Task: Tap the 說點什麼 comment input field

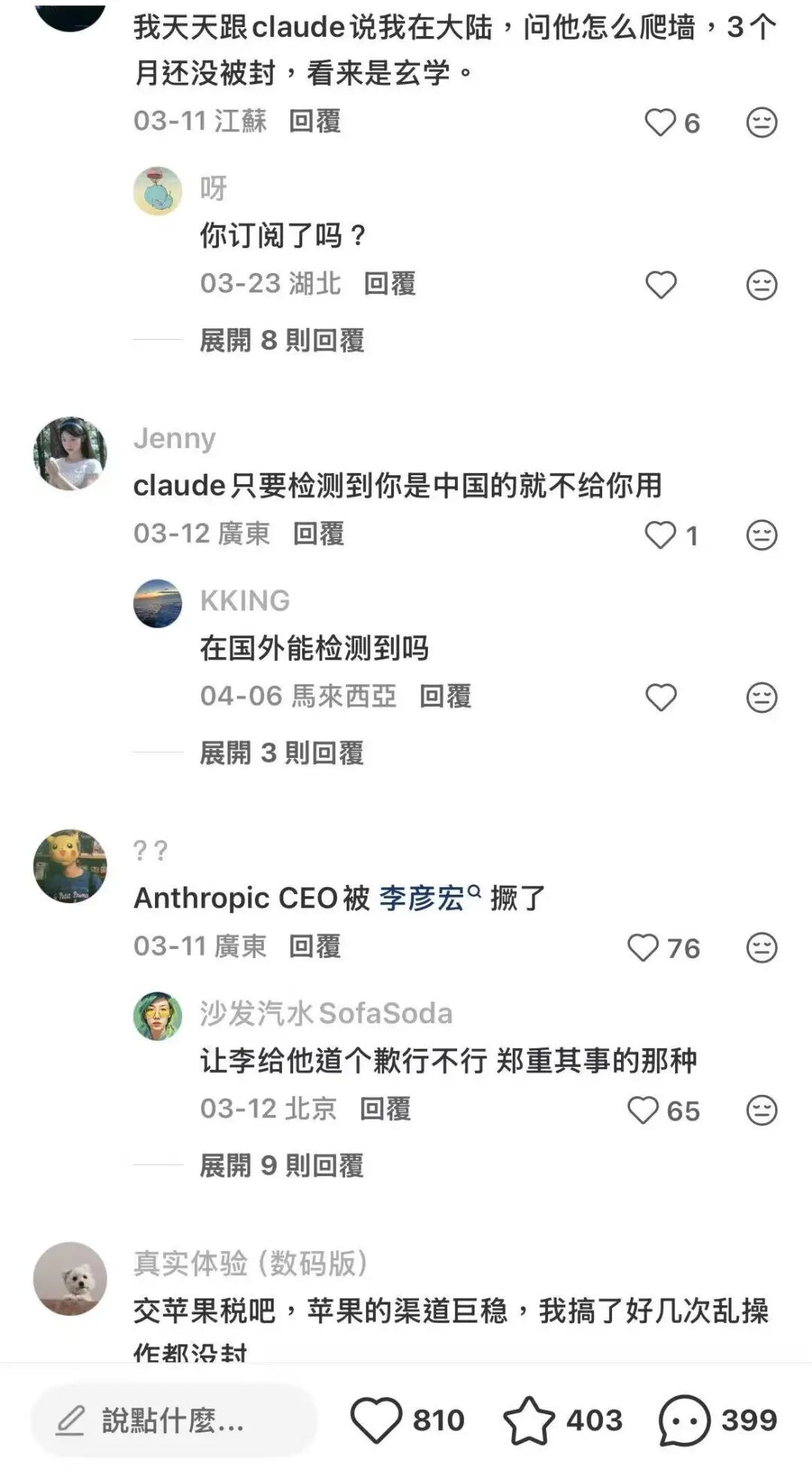Action: click(173, 1420)
